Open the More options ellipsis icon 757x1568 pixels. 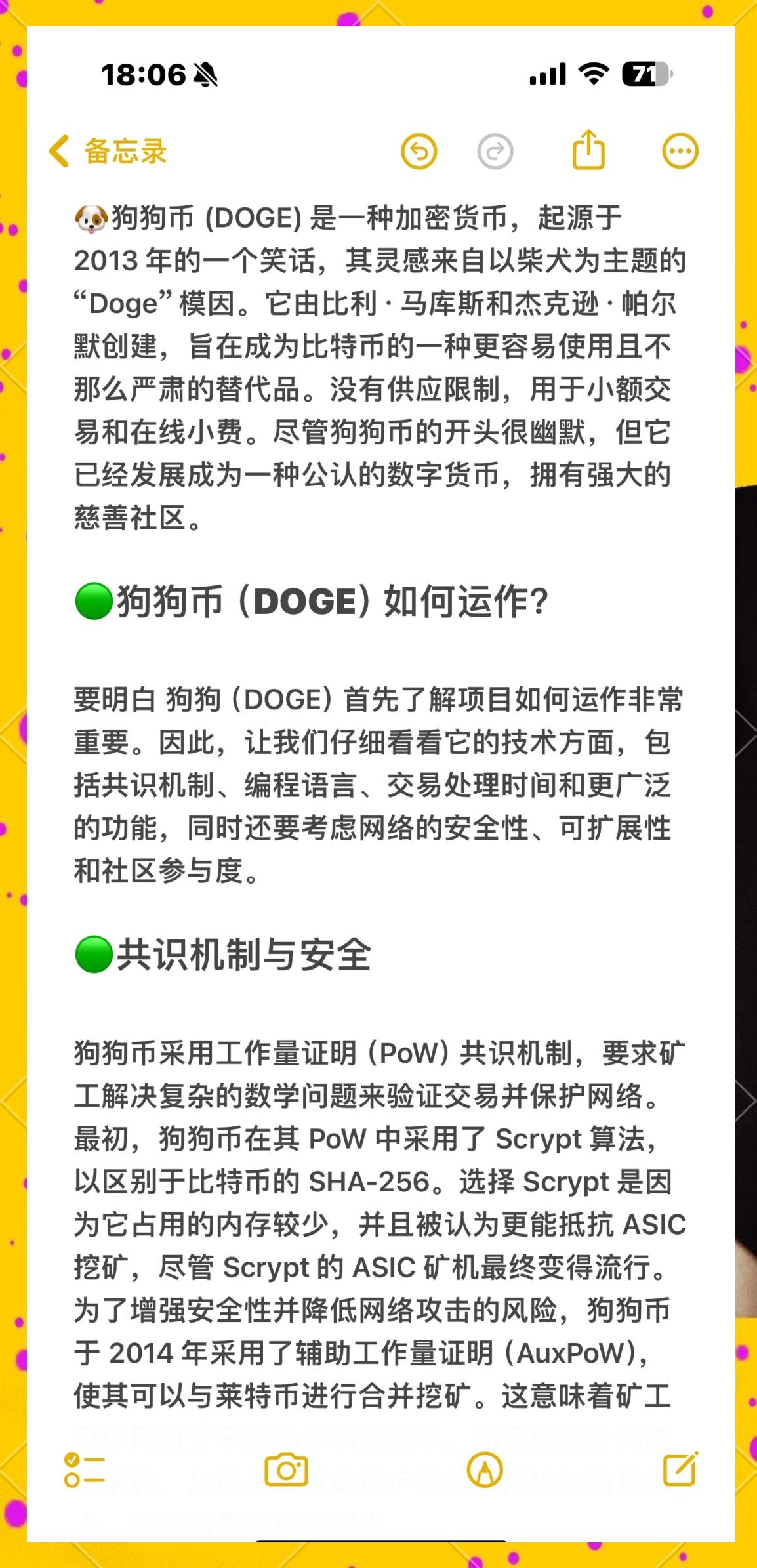pos(680,150)
